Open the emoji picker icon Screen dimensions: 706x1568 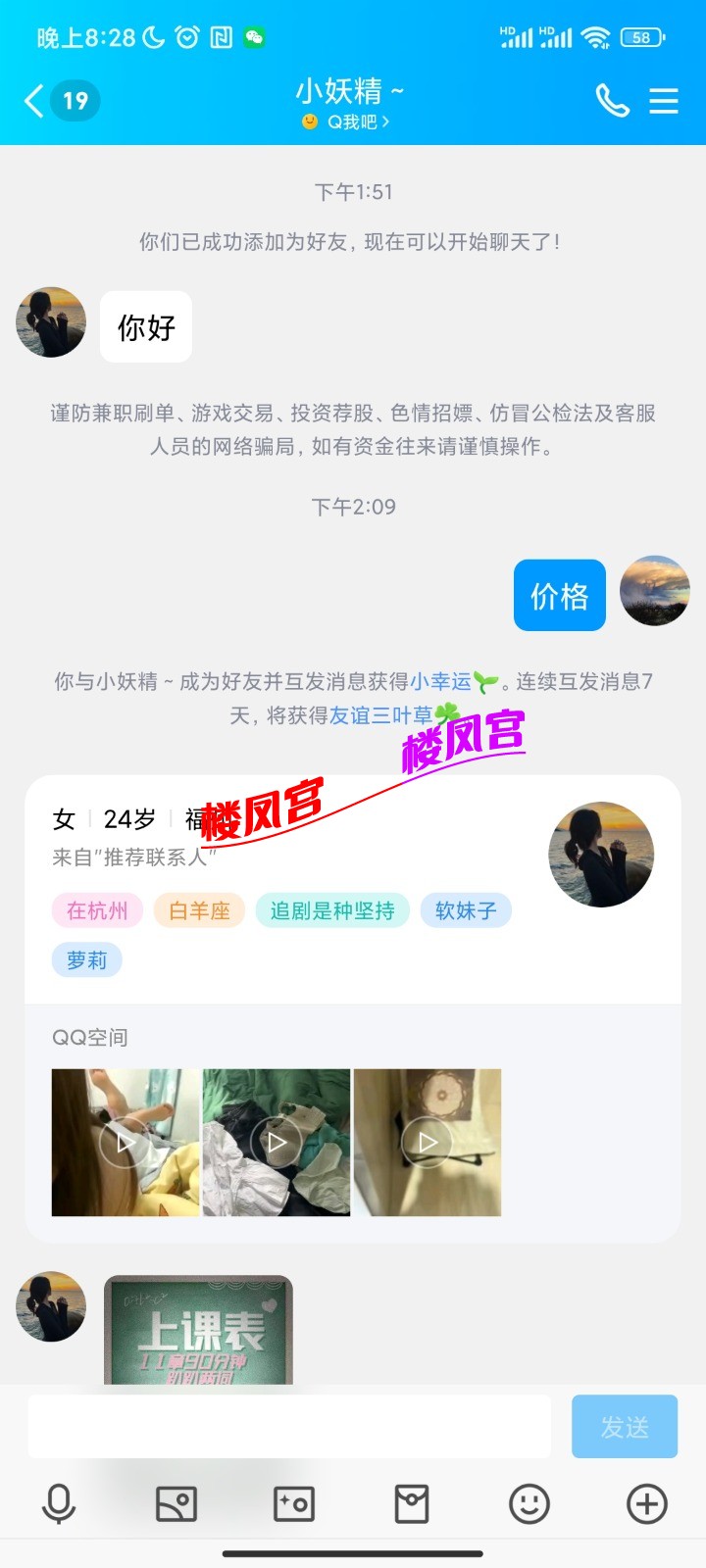pyautogui.click(x=529, y=1503)
